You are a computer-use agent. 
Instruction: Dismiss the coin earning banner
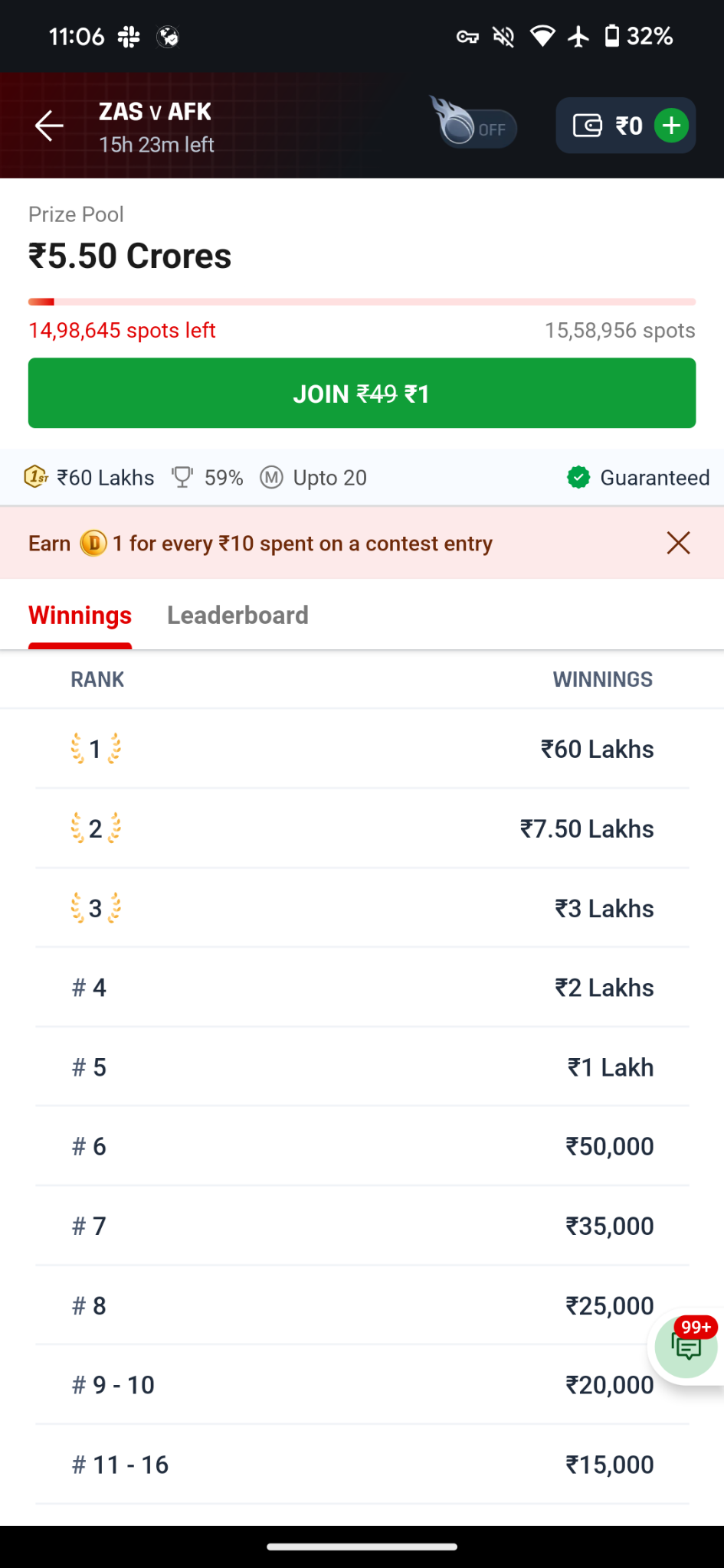pyautogui.click(x=678, y=543)
